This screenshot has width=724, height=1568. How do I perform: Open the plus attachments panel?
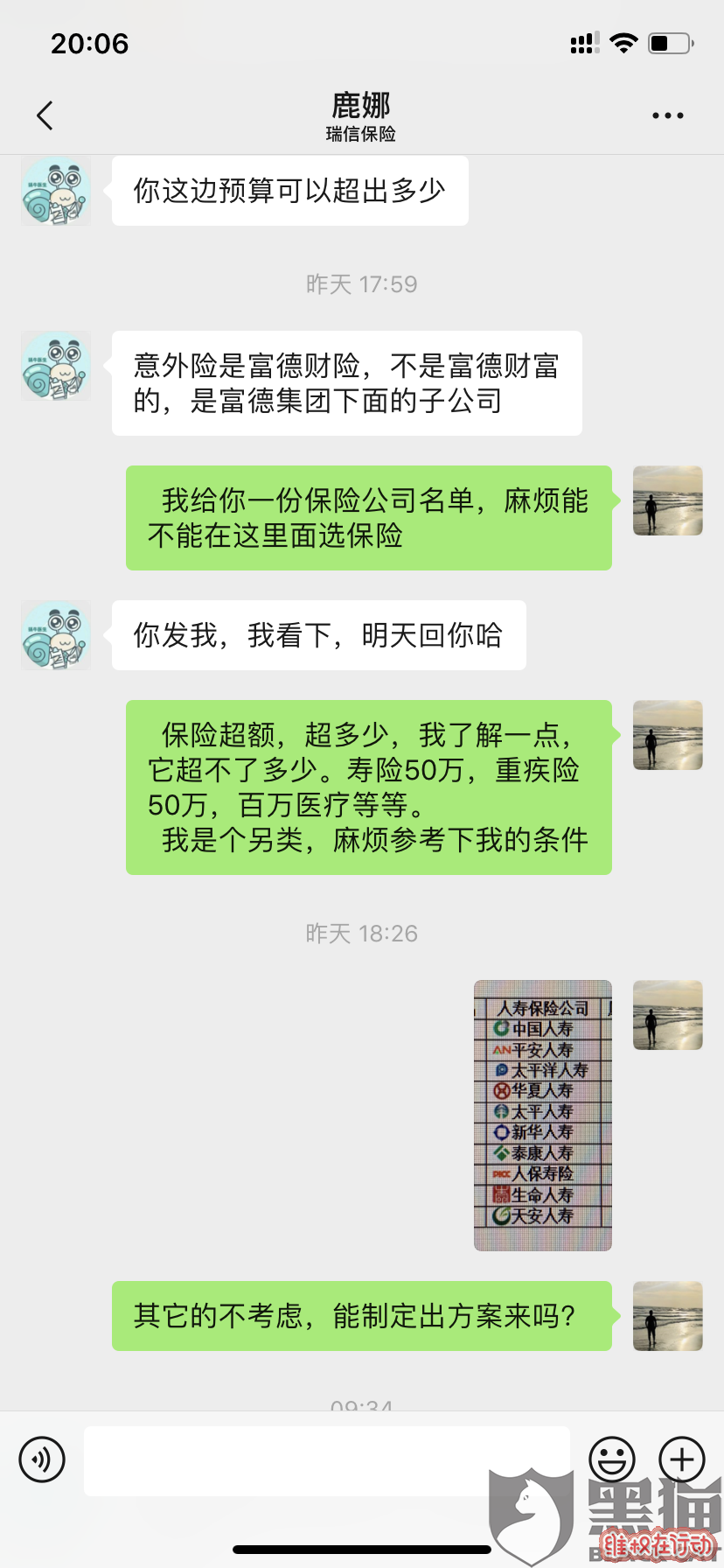(681, 1459)
